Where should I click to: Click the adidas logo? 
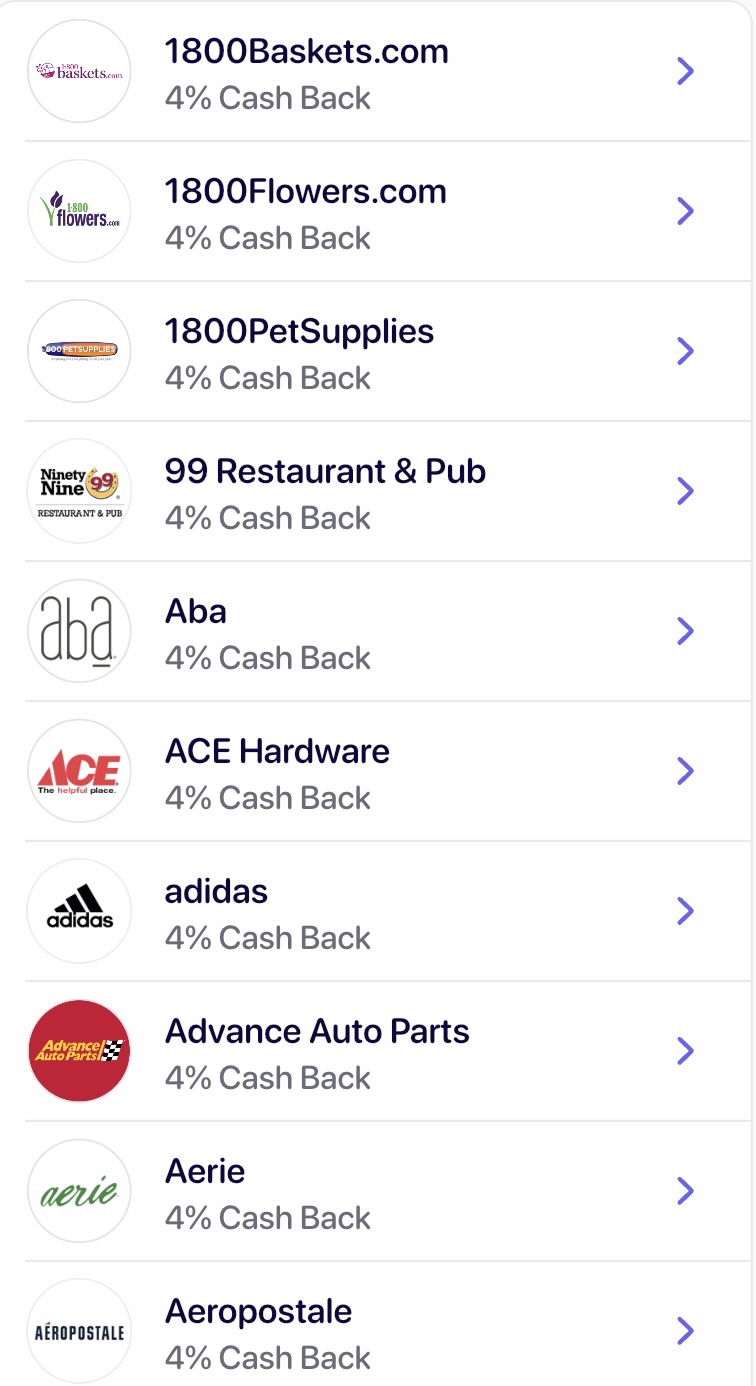79,911
